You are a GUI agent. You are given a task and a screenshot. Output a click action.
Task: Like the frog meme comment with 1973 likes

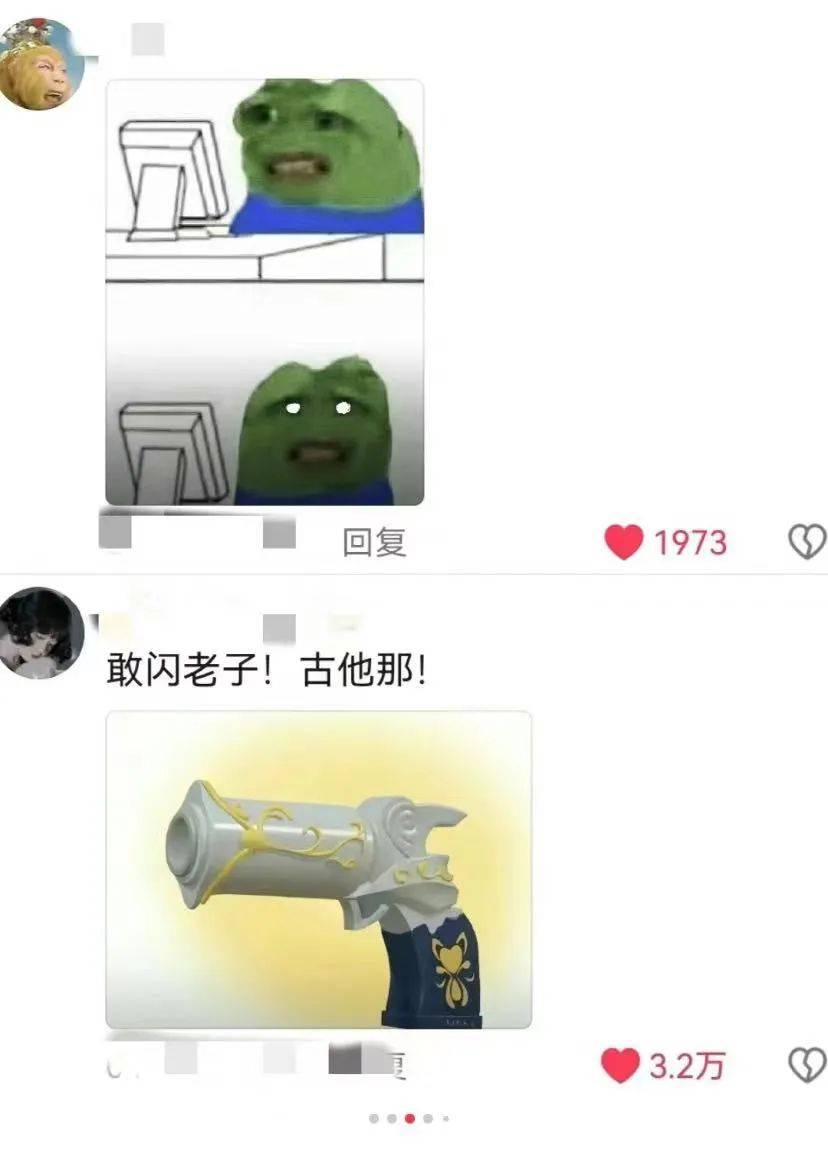pyautogui.click(x=624, y=542)
